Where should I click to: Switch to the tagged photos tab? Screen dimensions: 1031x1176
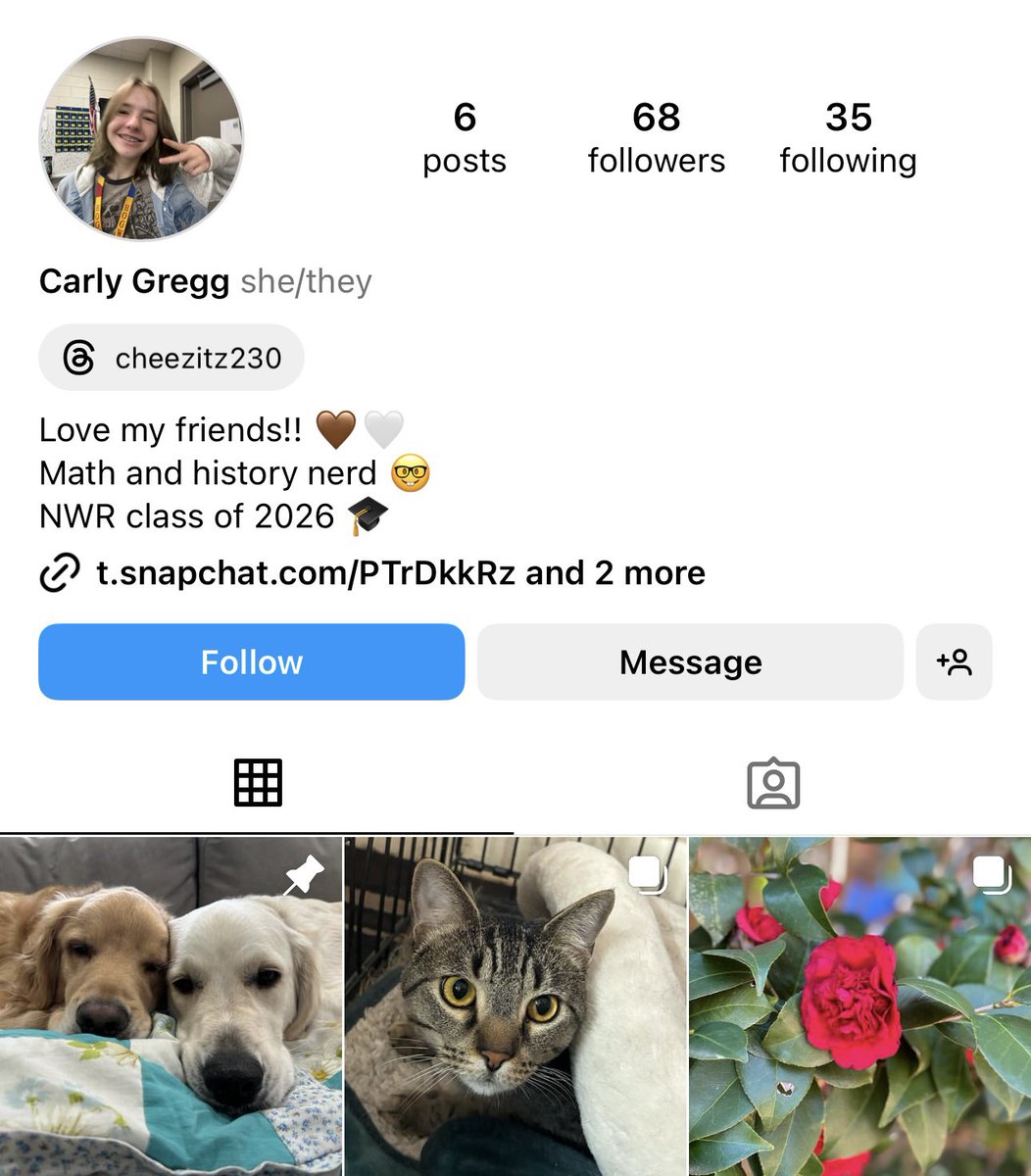[773, 783]
